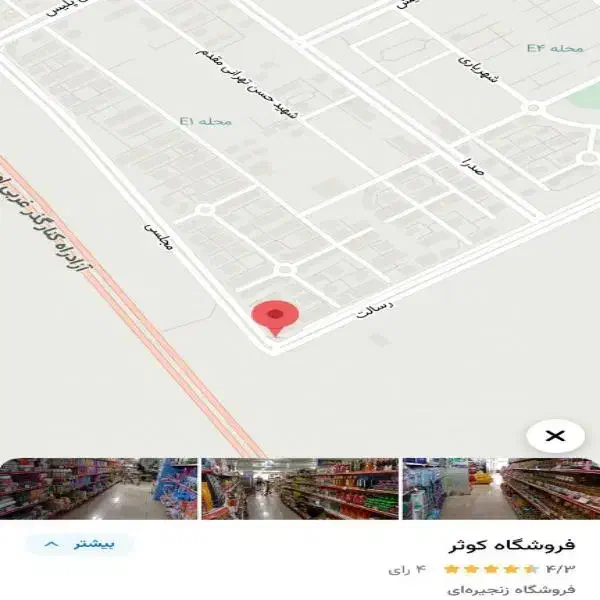Image resolution: width=600 pixels, height=600 pixels.
Task: Tap the بیشتر (more) button
Action: point(81,545)
